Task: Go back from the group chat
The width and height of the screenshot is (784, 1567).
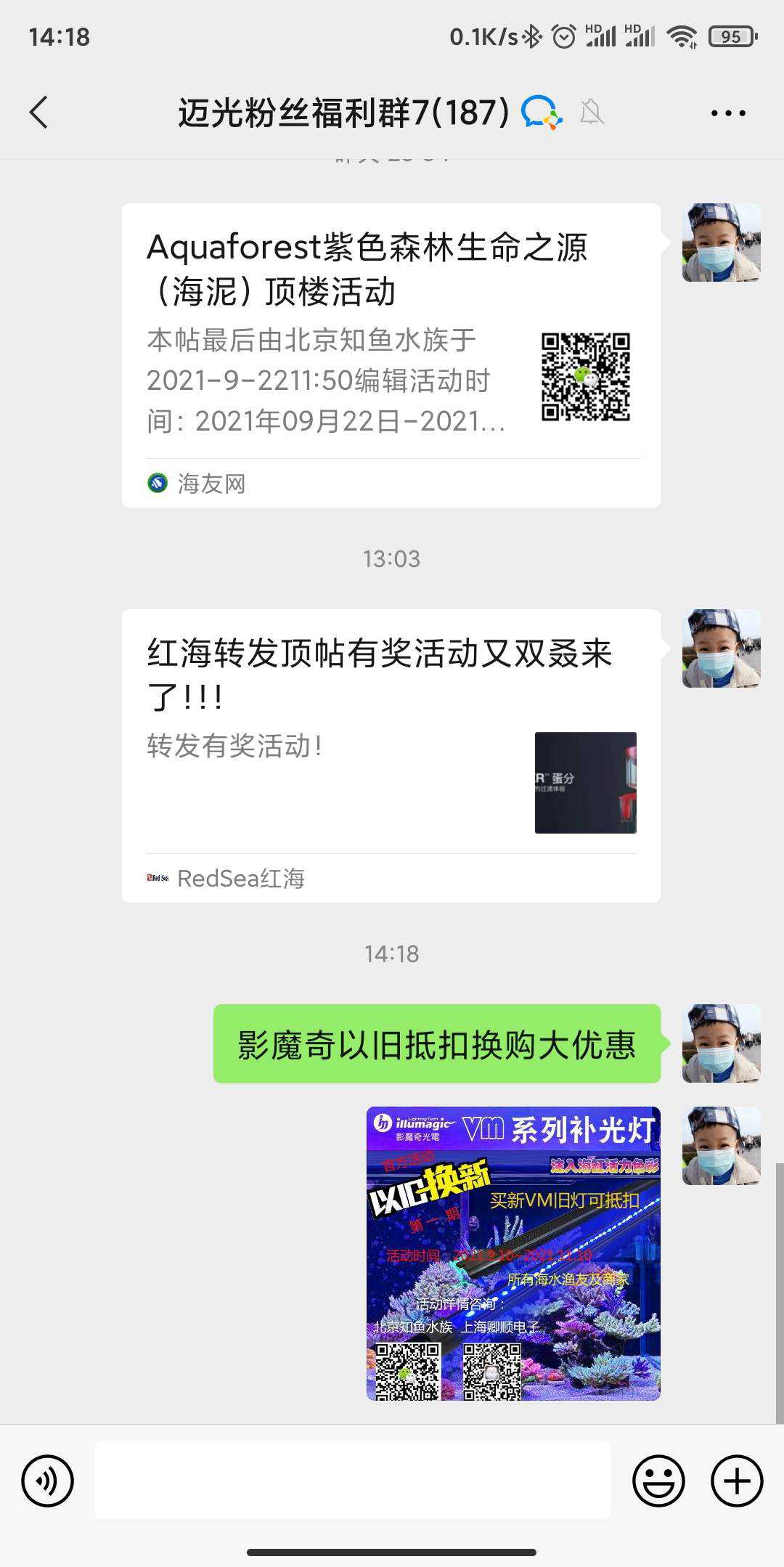Action: point(39,113)
